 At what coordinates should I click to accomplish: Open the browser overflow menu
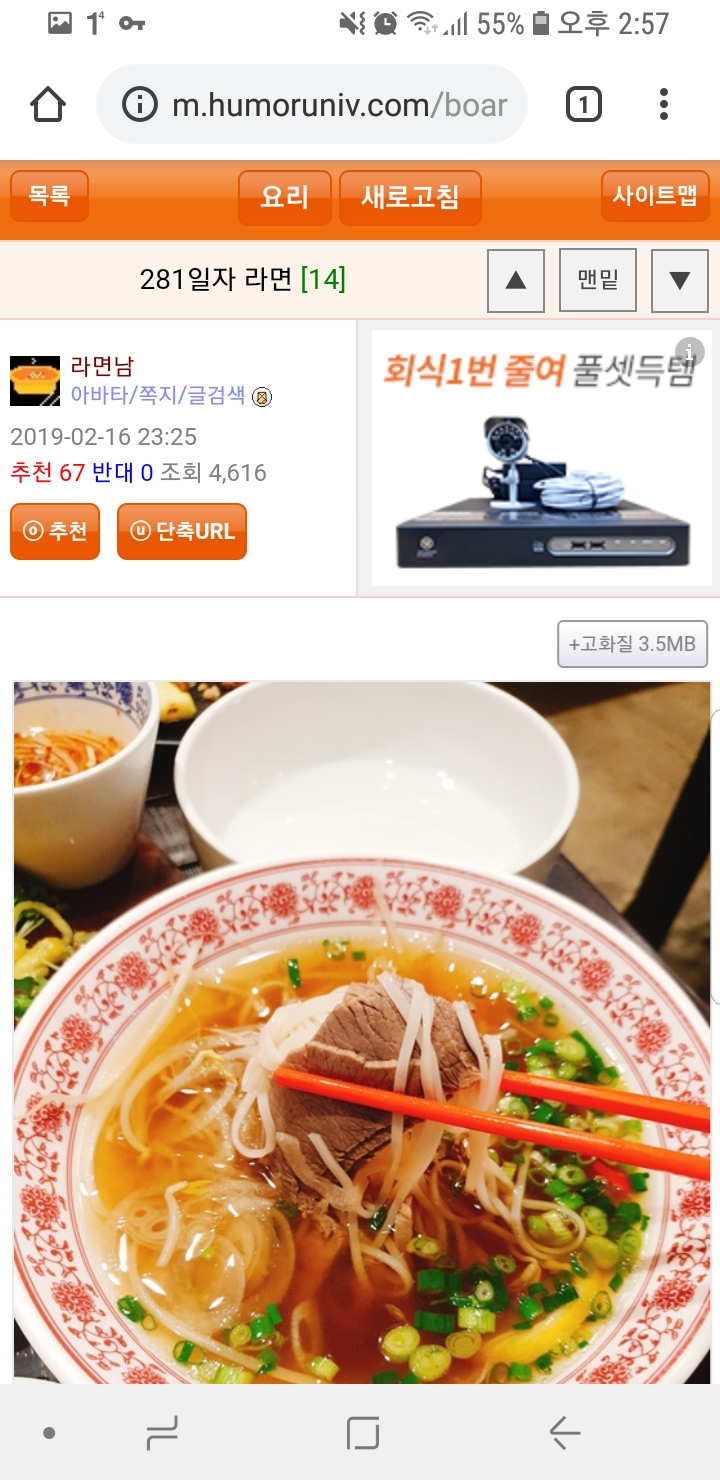[x=664, y=104]
